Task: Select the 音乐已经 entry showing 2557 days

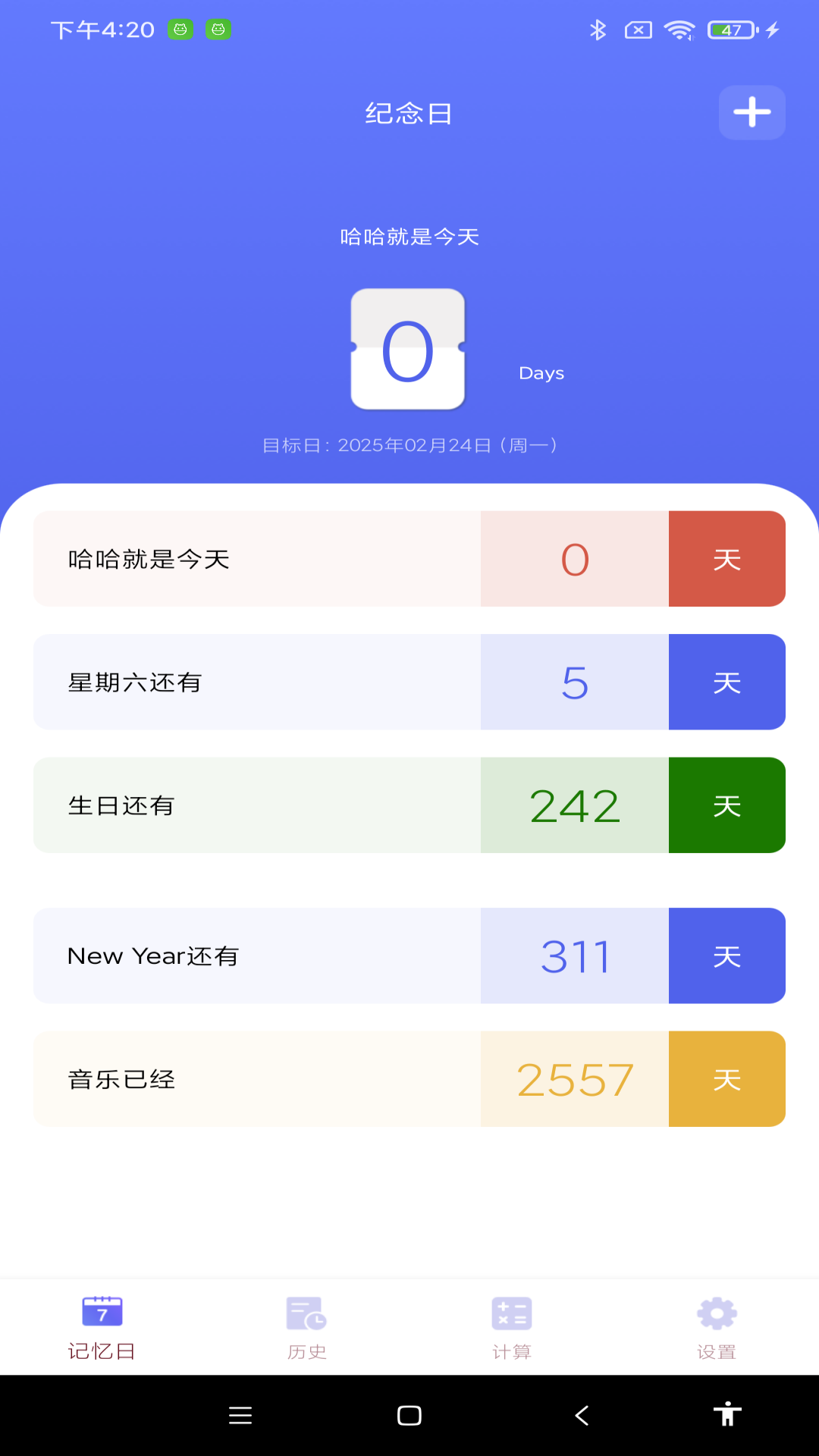Action: coord(258,1079)
